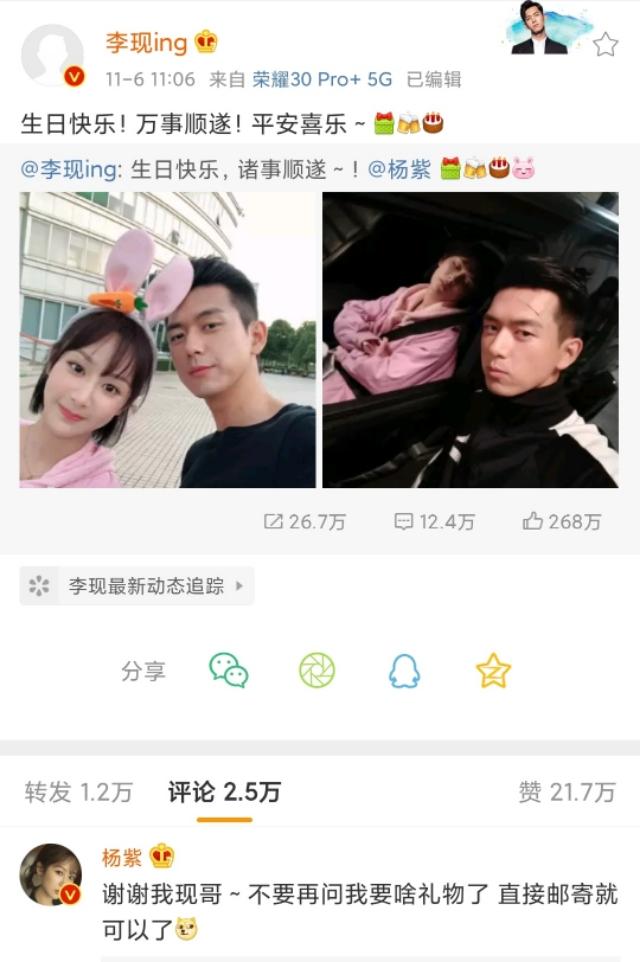
Task: Open 杨紫's profile from her comment
Action: 50,874
